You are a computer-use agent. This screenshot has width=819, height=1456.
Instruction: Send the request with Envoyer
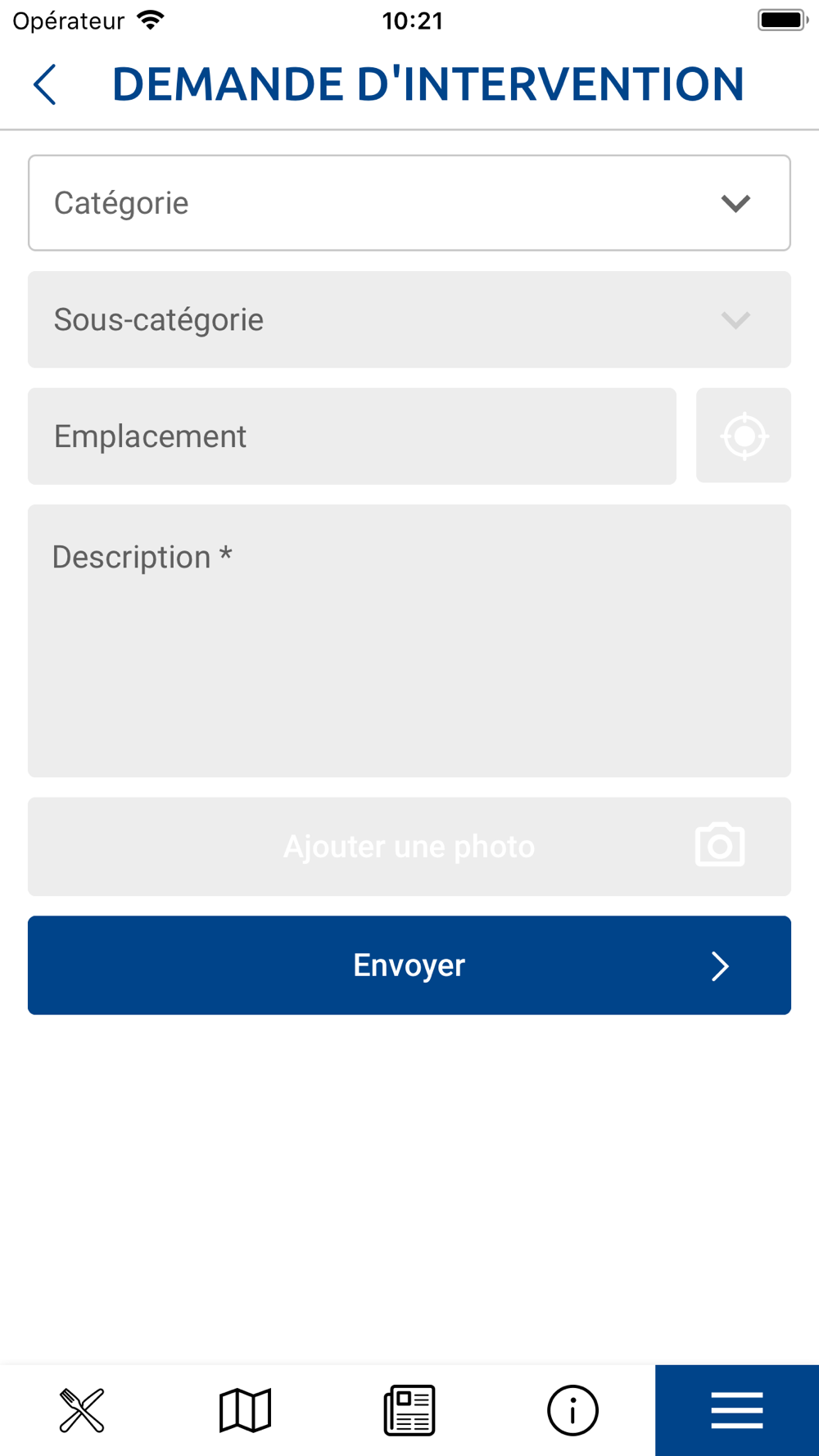pyautogui.click(x=409, y=965)
